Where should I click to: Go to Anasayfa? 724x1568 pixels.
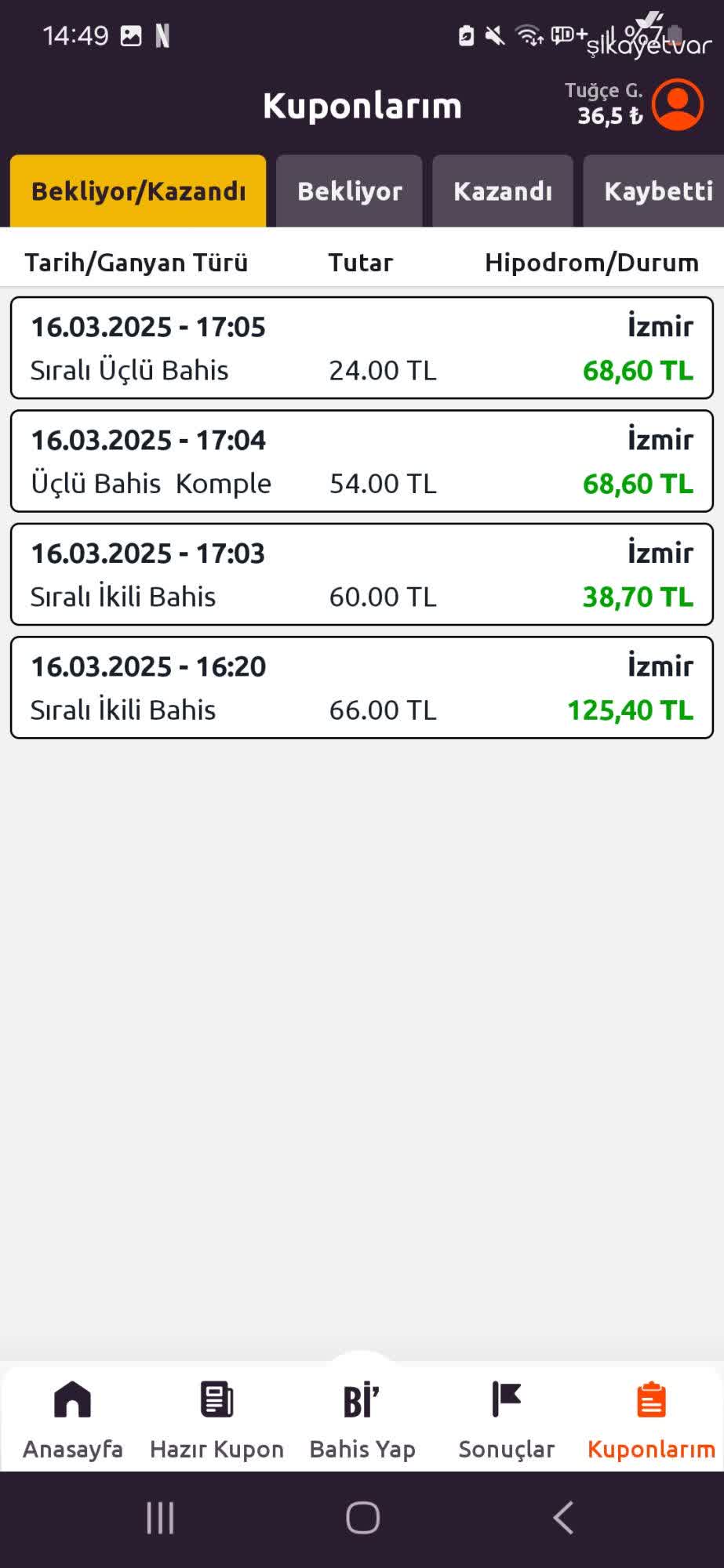click(73, 1421)
